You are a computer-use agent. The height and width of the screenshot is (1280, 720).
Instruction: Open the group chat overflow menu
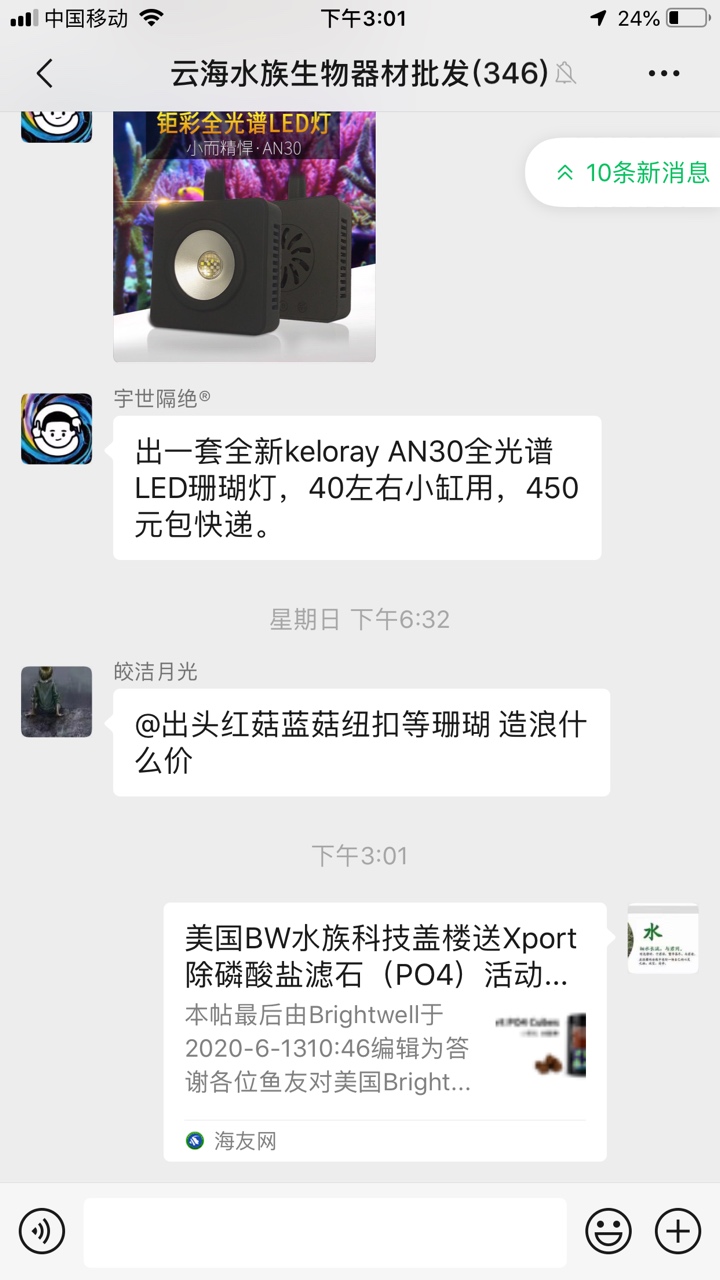(664, 73)
